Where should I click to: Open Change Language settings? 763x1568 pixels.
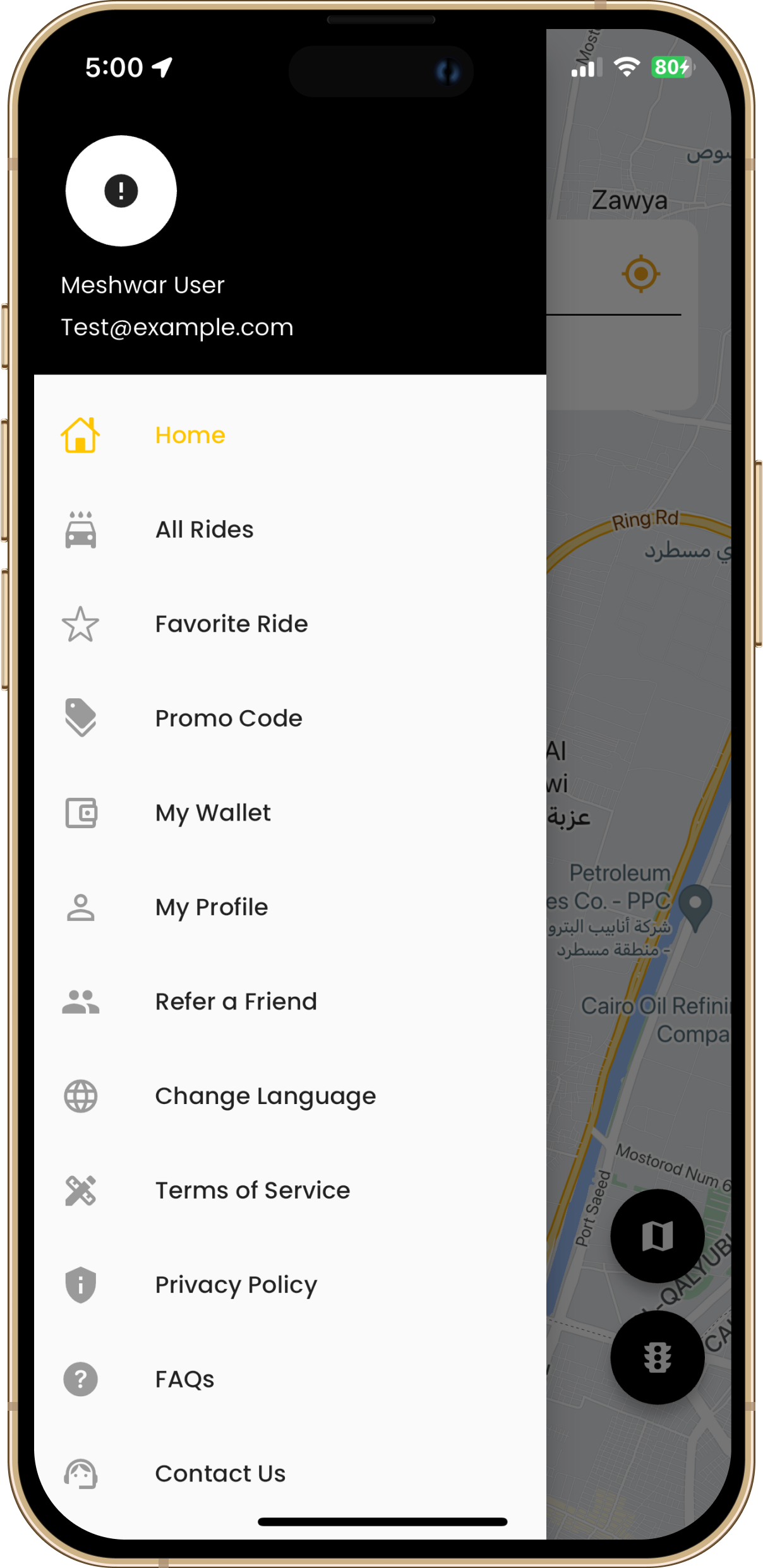click(x=265, y=1096)
